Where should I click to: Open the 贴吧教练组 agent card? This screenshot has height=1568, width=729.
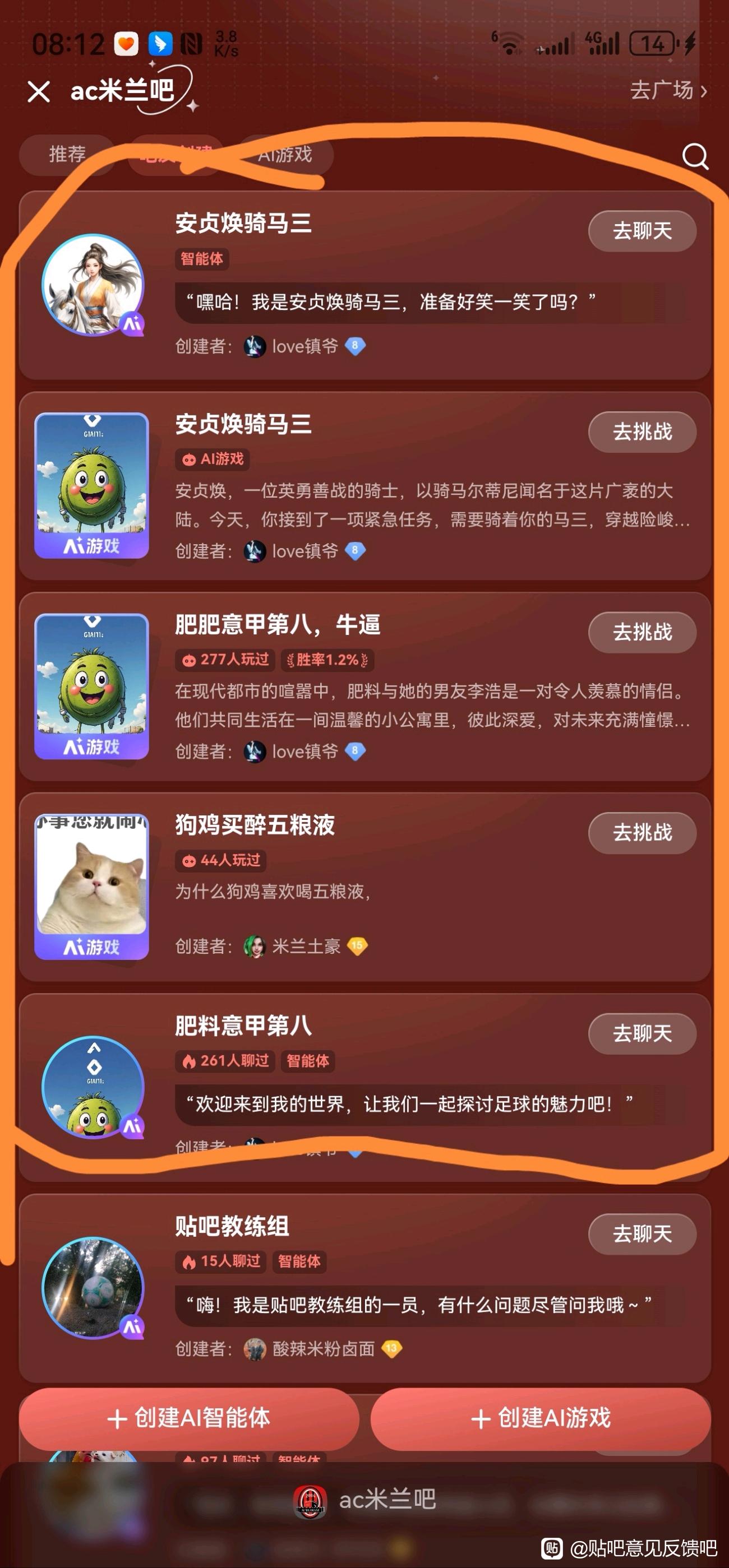pyautogui.click(x=232, y=1226)
